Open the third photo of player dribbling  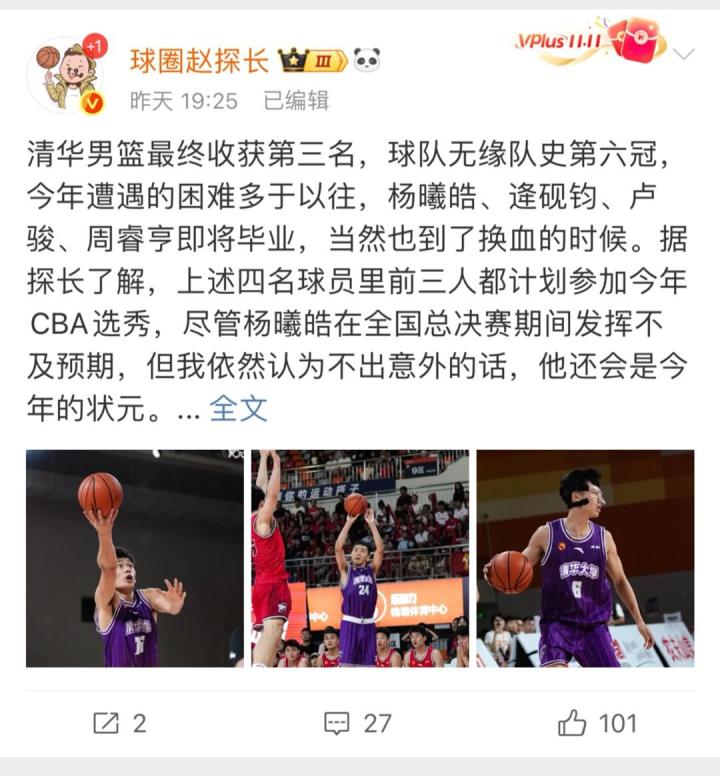coord(585,558)
